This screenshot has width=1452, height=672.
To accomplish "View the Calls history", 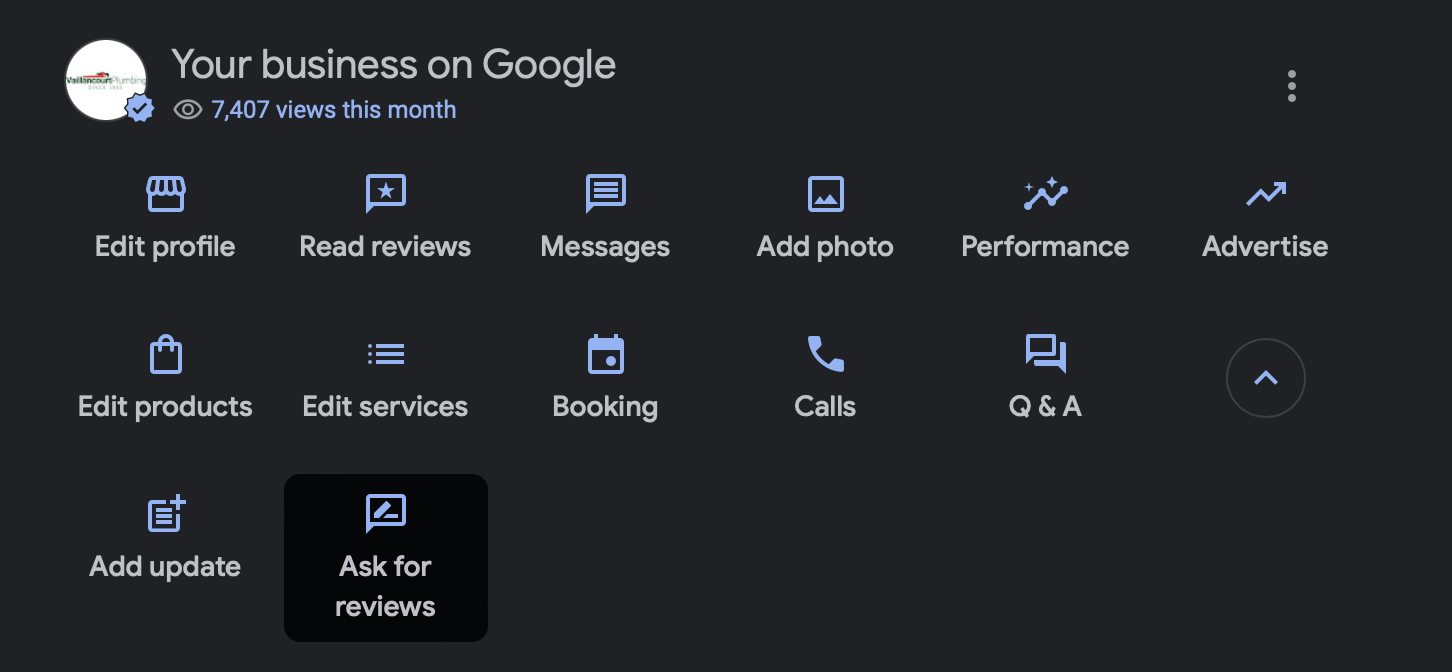I will [825, 378].
